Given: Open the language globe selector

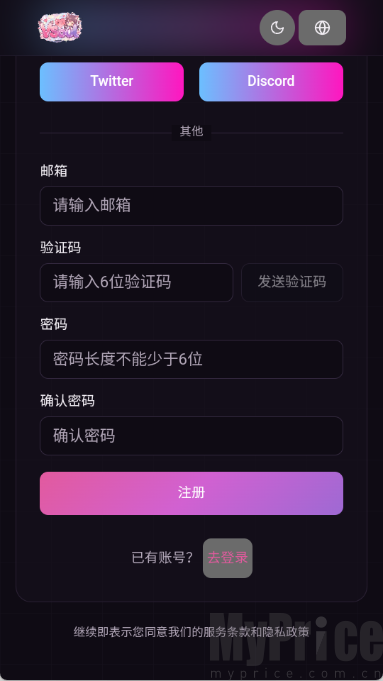Looking at the screenshot, I should [x=322, y=28].
